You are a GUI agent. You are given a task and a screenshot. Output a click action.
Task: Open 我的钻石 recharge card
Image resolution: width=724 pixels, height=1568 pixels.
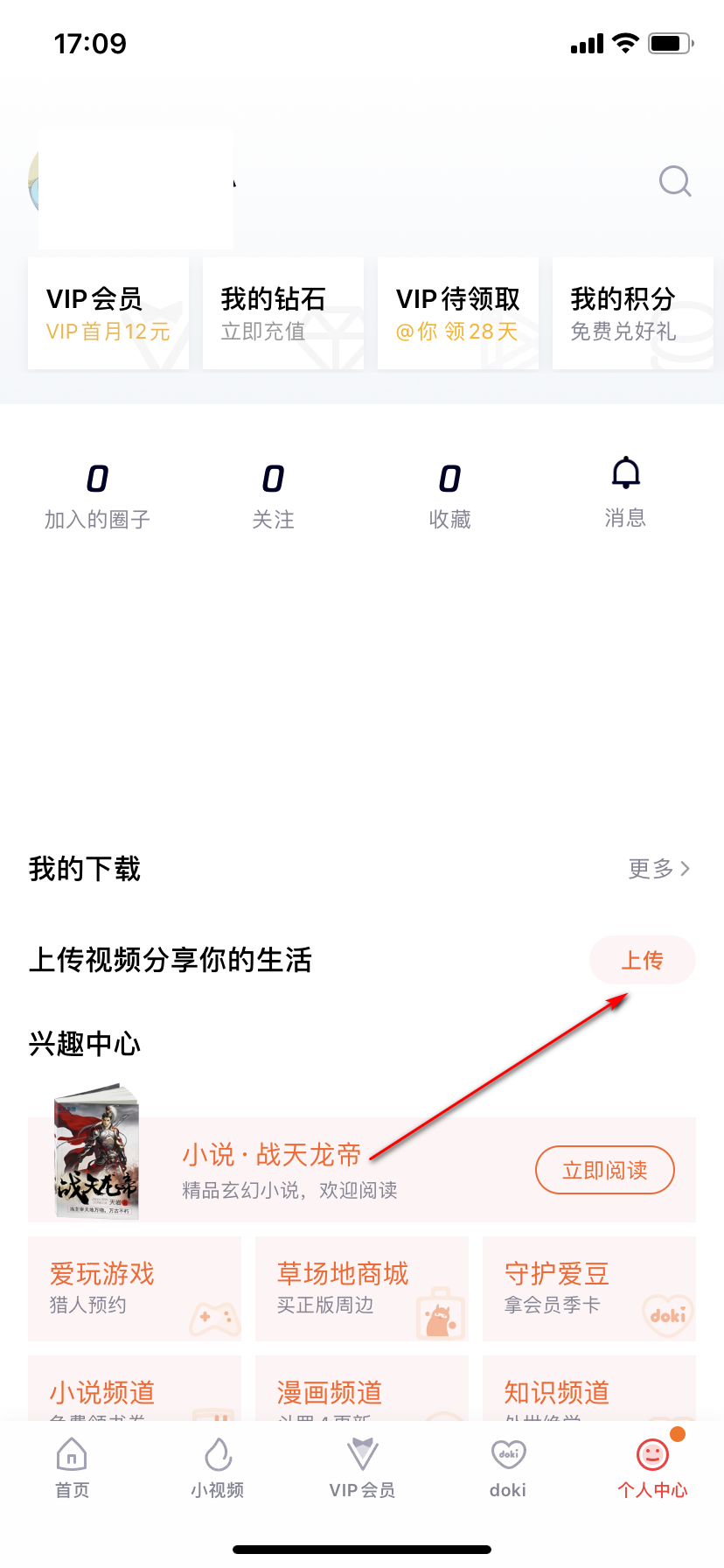click(x=283, y=313)
